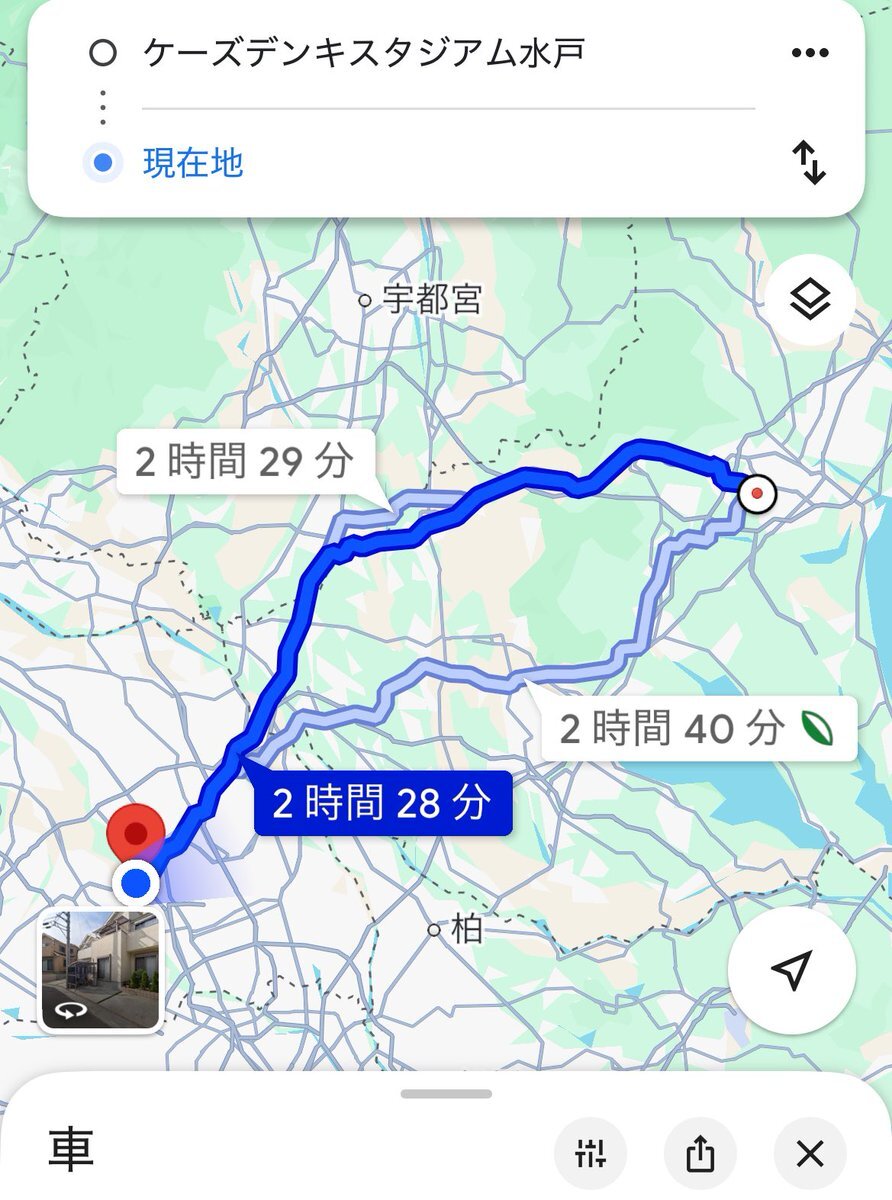Swap the start and destination
The width and height of the screenshot is (892, 1200).
tap(809, 162)
